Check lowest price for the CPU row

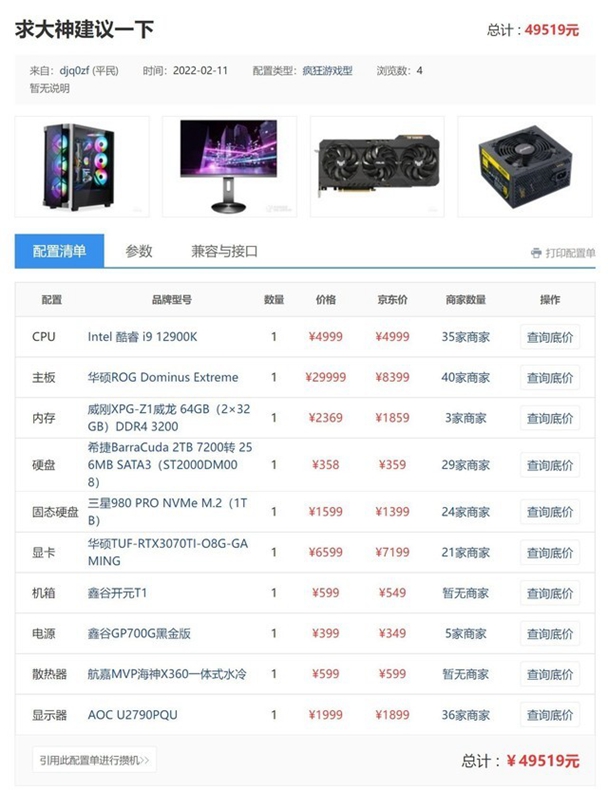click(x=550, y=337)
